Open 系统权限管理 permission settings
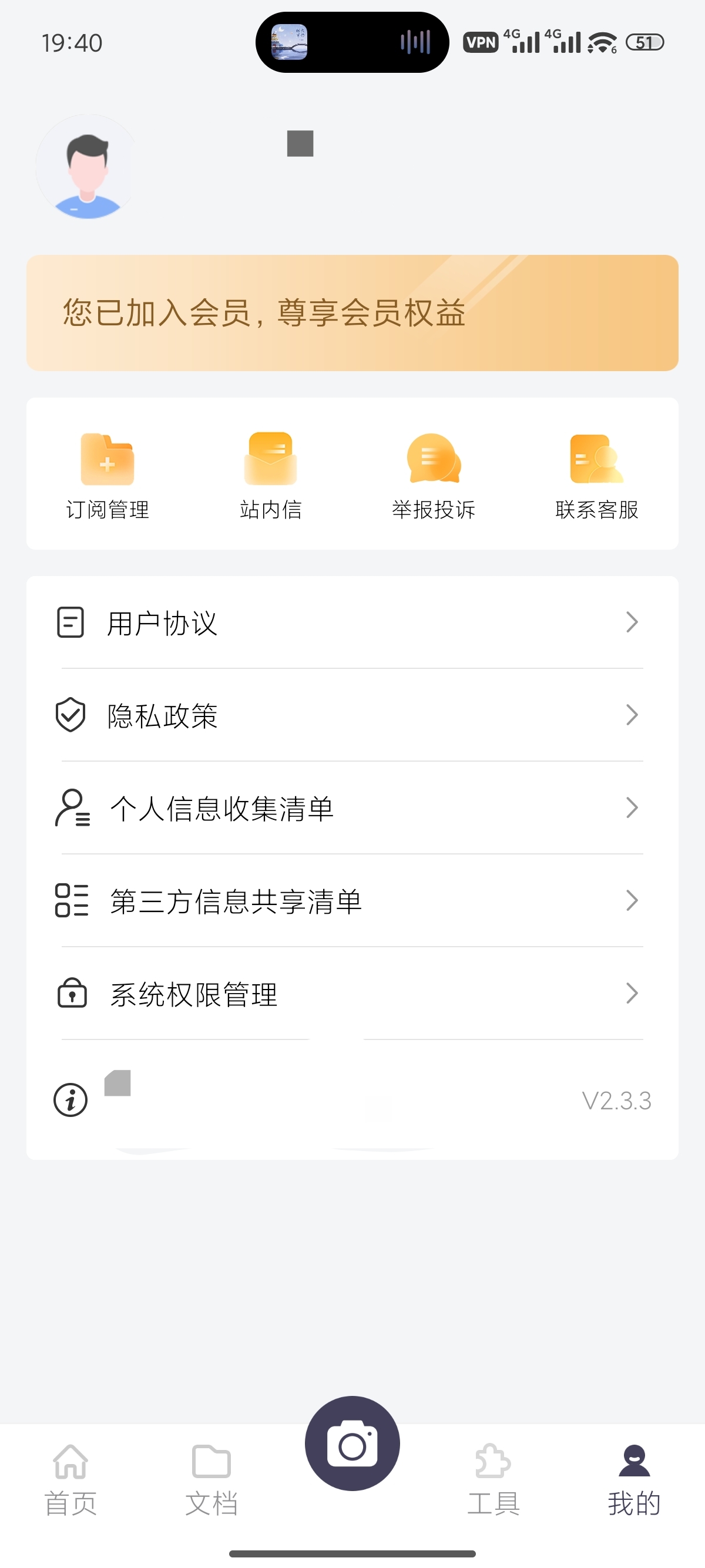This screenshot has height=1568, width=705. (x=352, y=994)
